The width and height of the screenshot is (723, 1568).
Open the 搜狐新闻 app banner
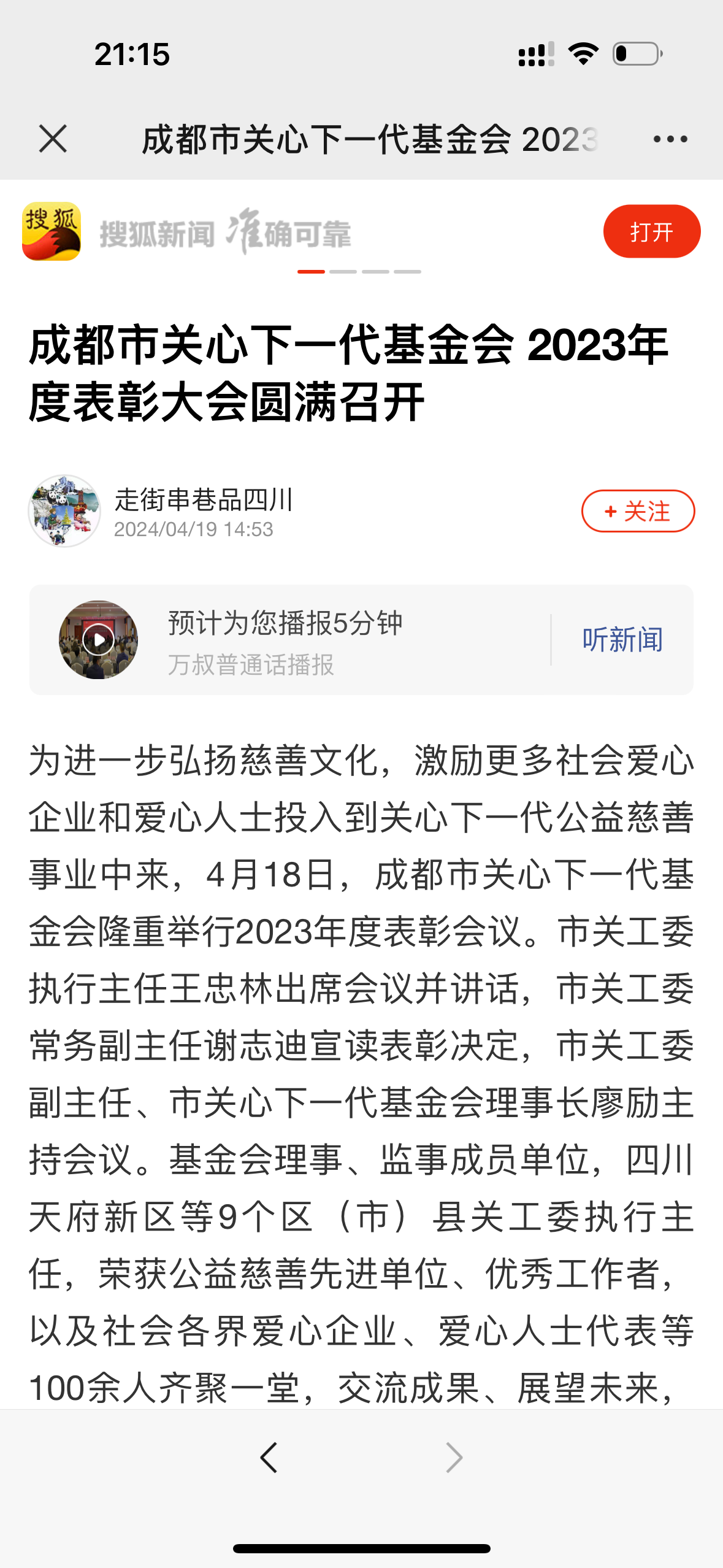tap(224, 233)
